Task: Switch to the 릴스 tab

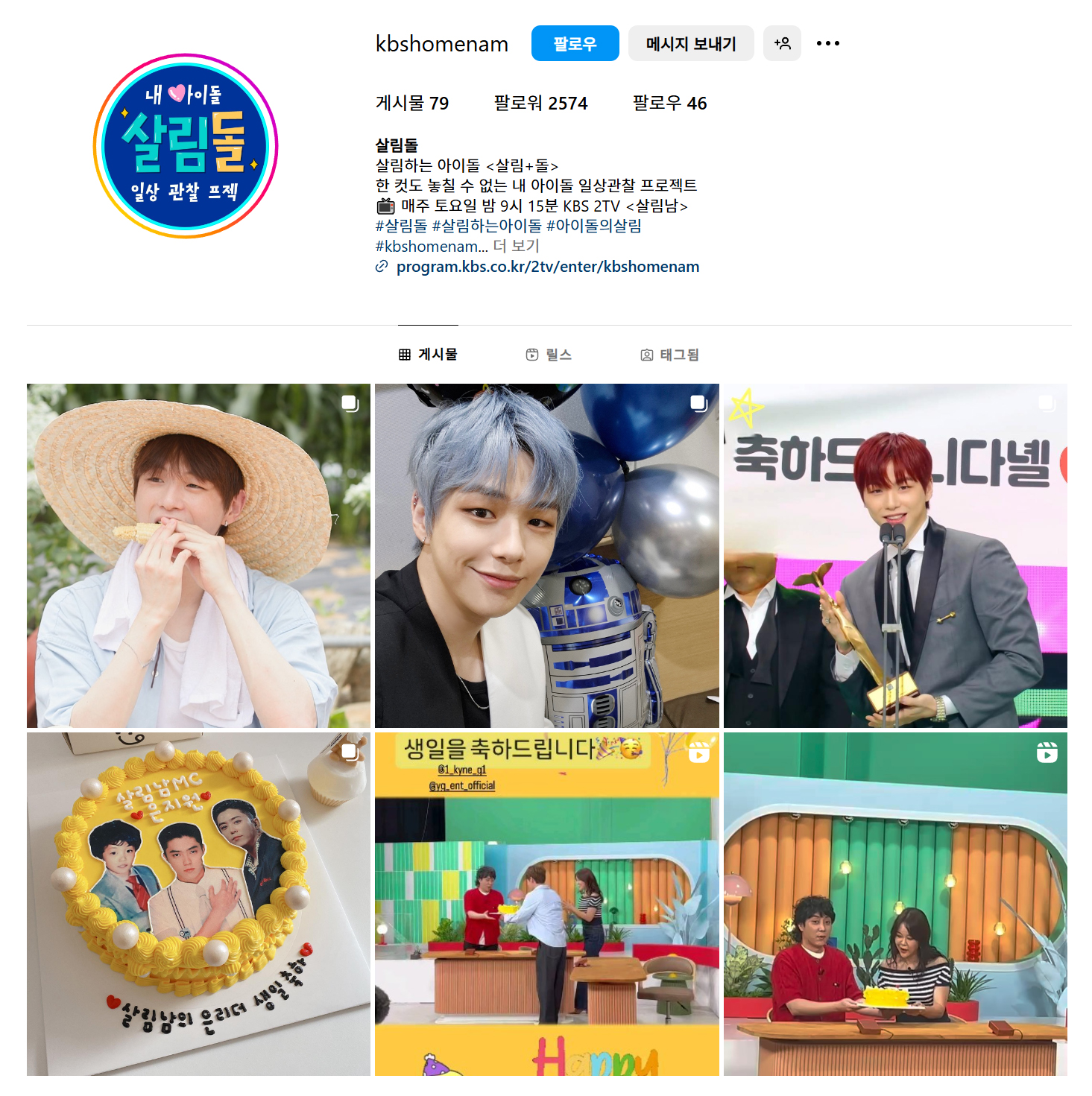Action: coord(549,355)
